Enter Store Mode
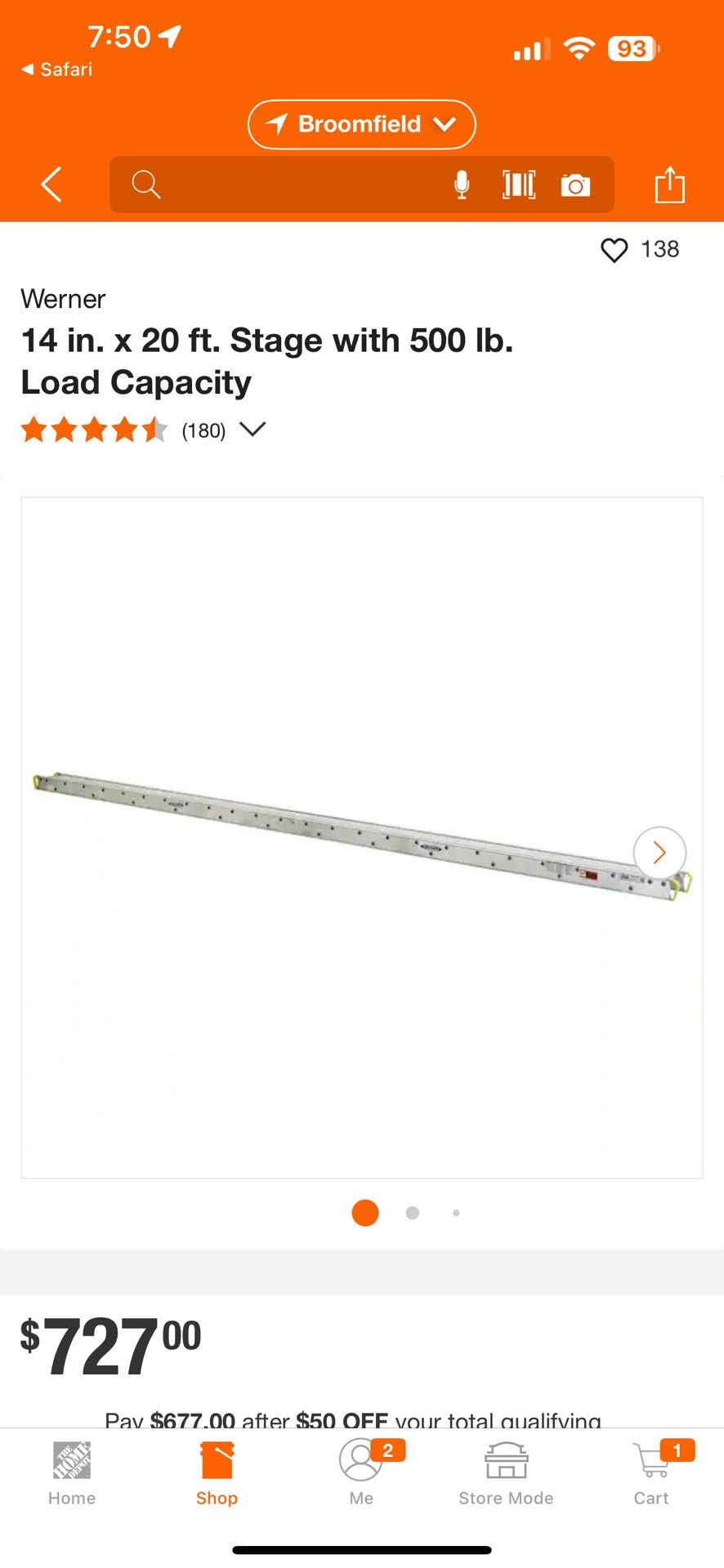The height and width of the screenshot is (1568, 724). tap(506, 1473)
